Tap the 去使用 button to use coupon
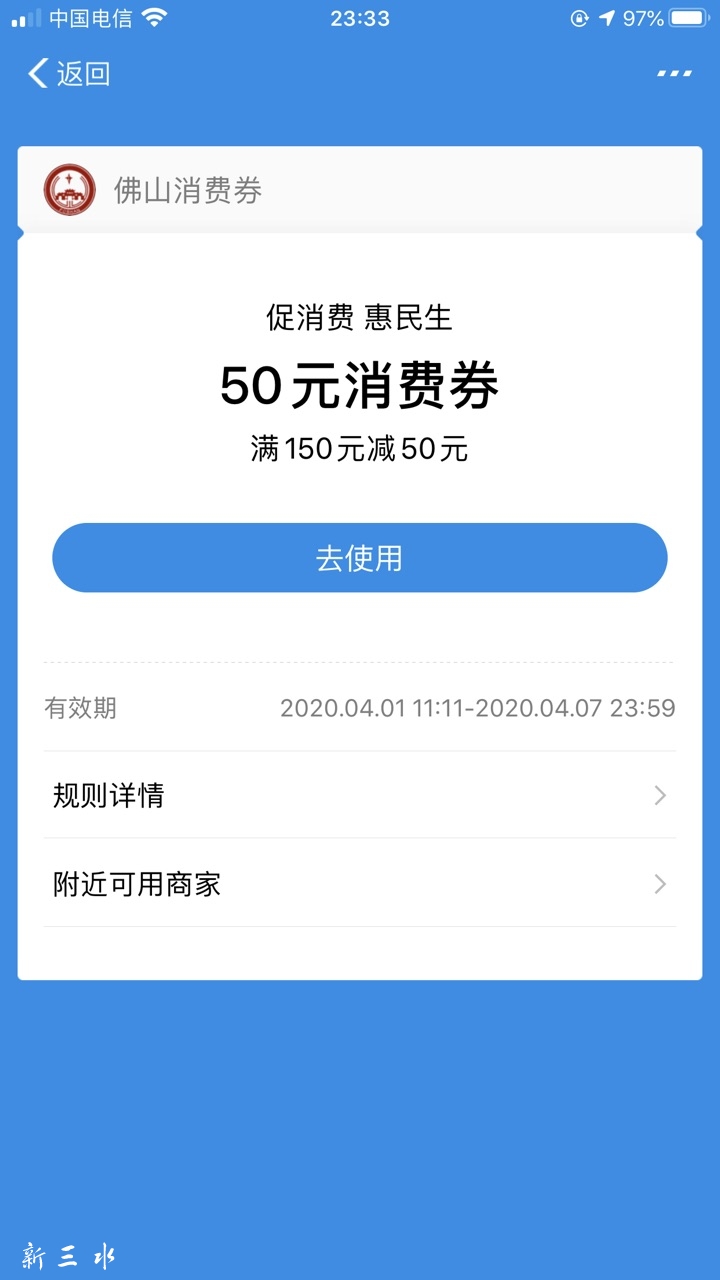Viewport: 720px width, 1280px height. coord(359,558)
